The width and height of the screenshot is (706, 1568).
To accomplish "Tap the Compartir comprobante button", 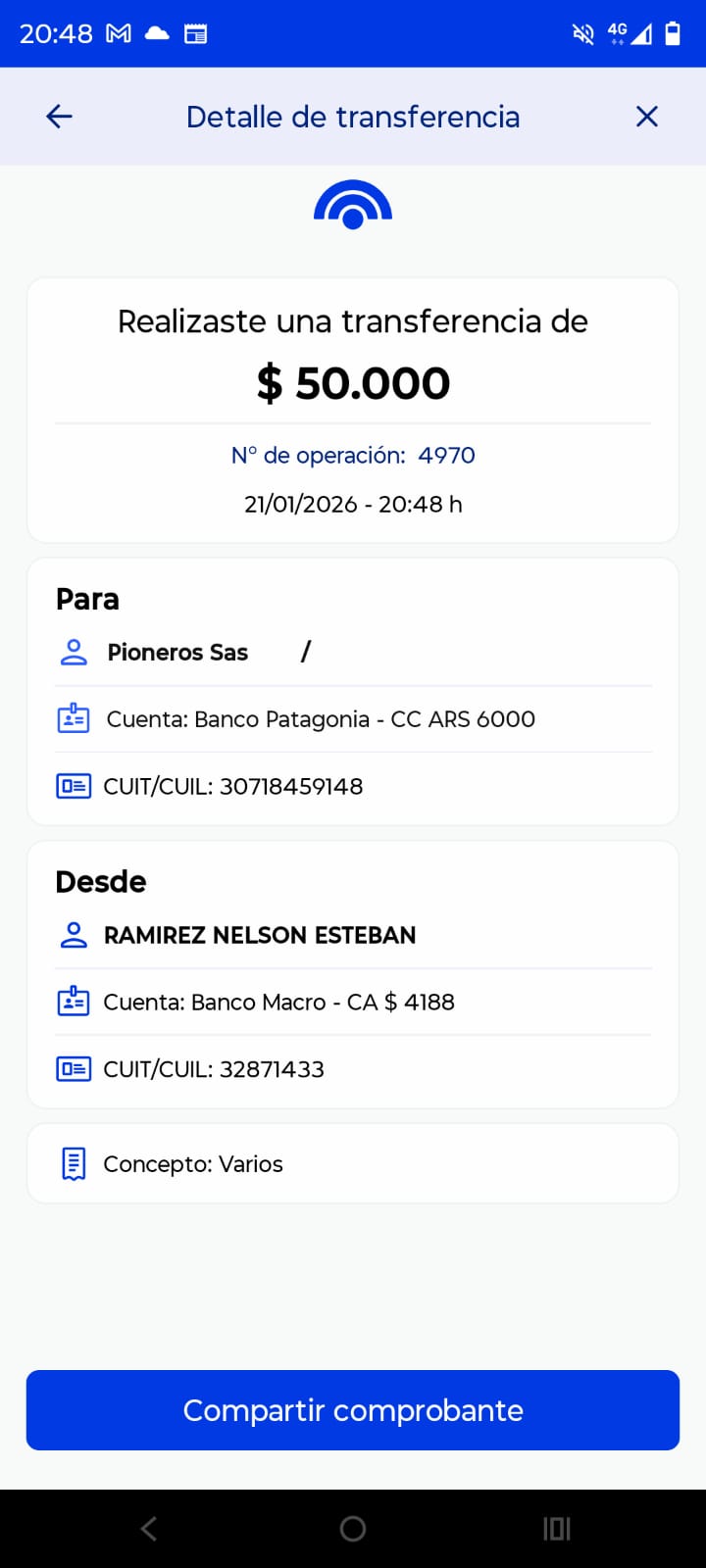I will click(x=353, y=1410).
